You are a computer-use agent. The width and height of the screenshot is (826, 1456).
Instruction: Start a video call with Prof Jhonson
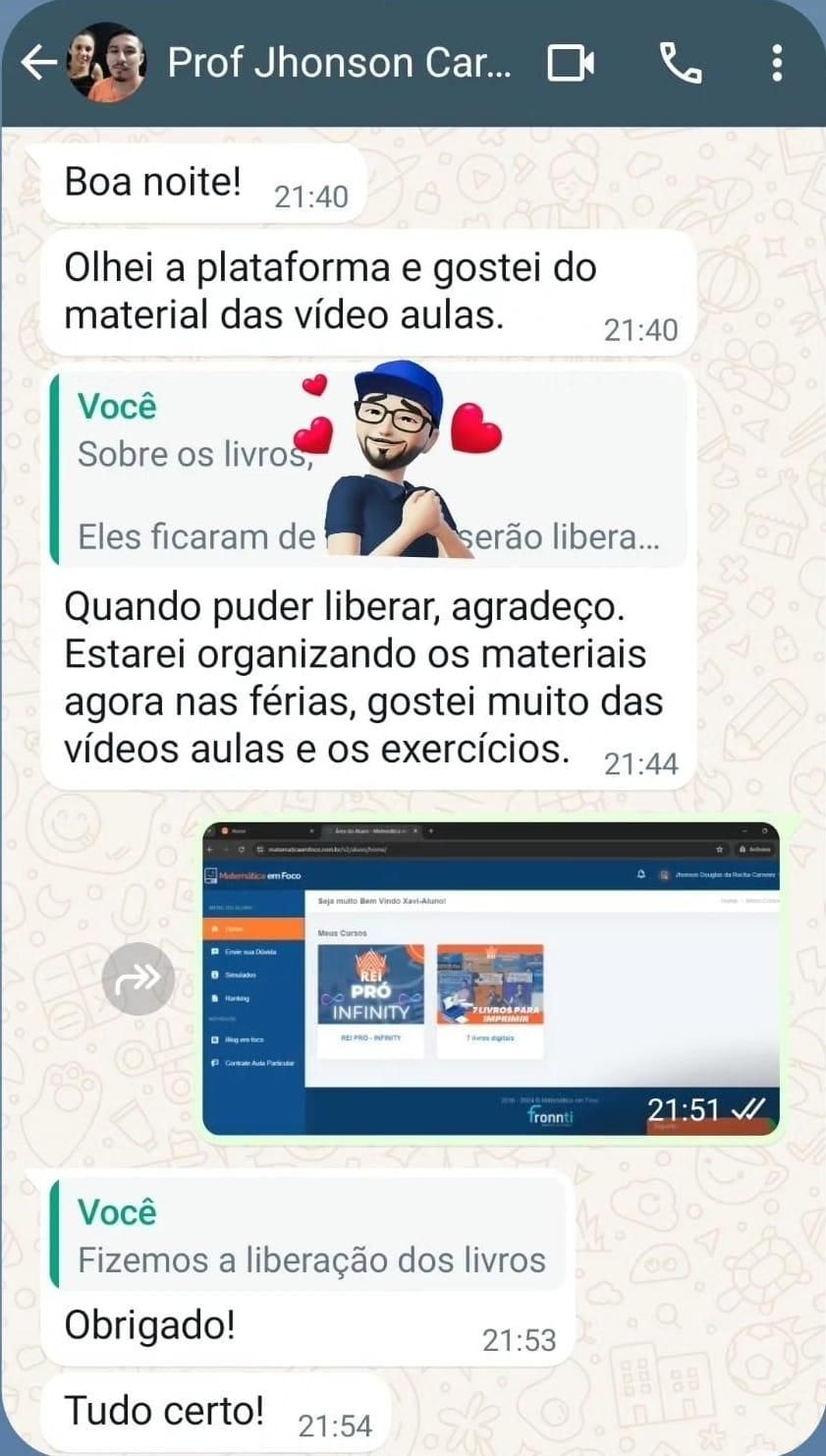coord(571,64)
